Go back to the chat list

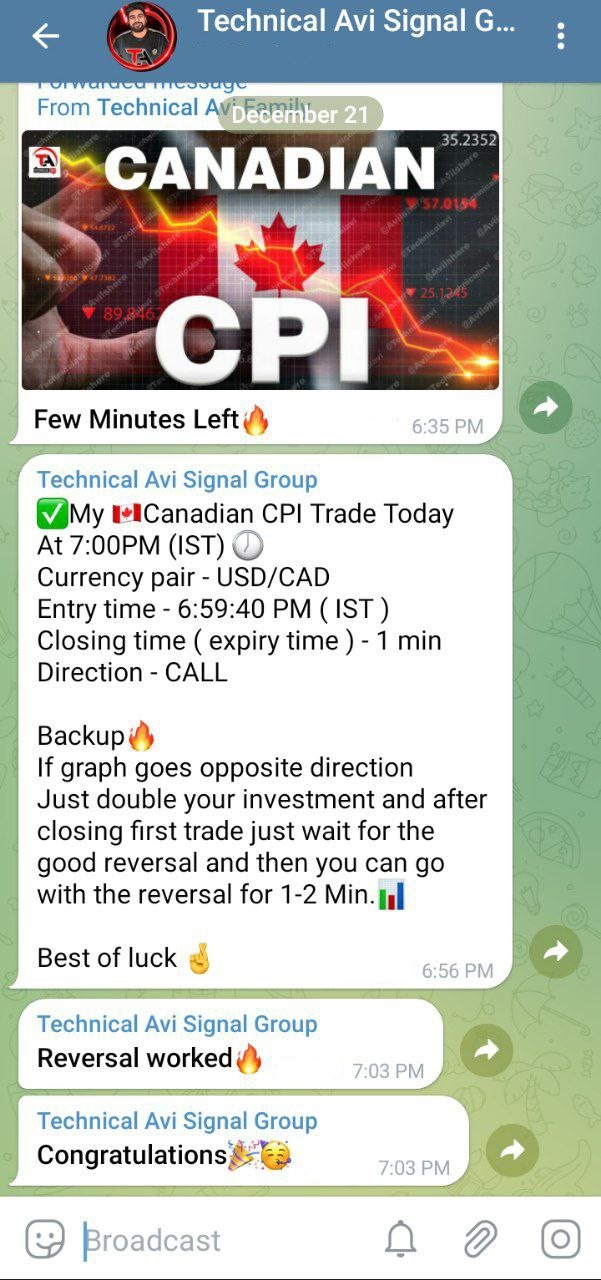(45, 37)
